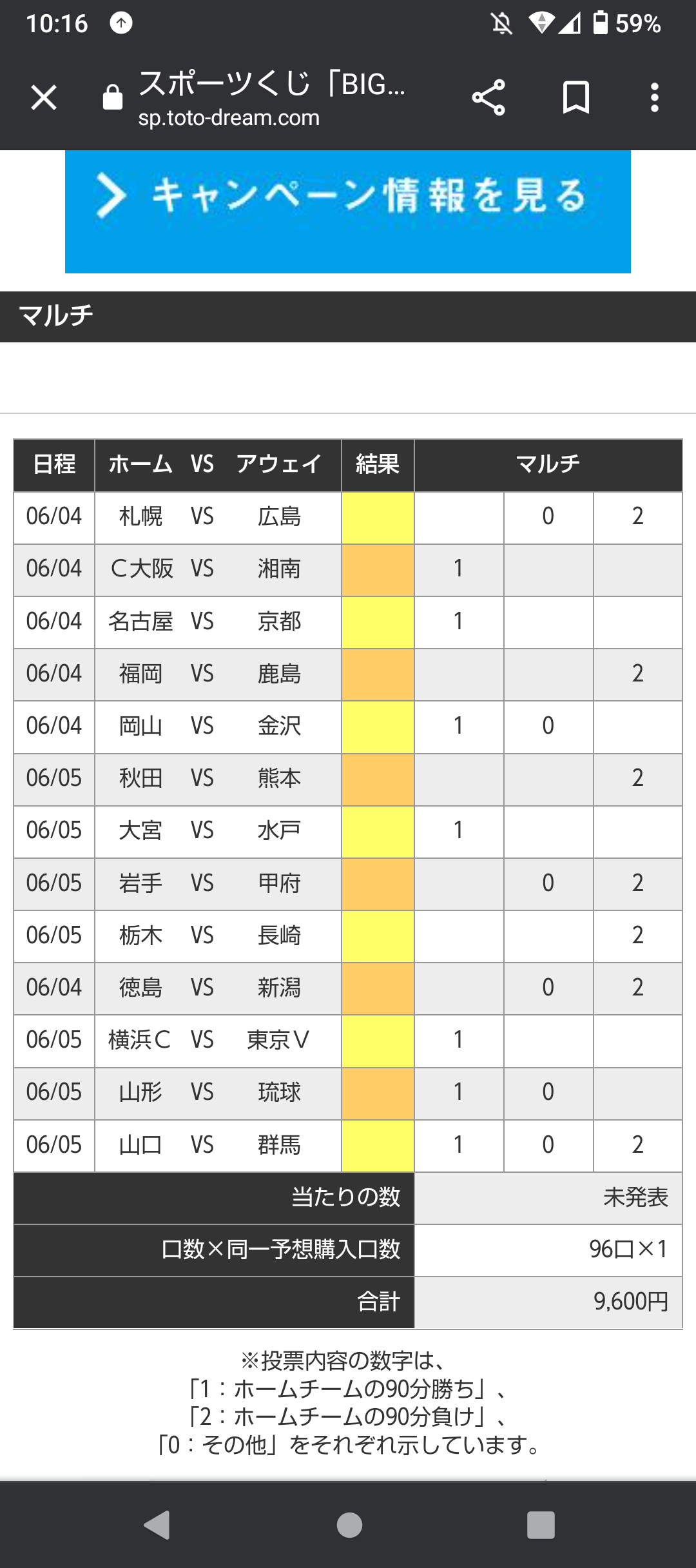Open the キャンペーン情報を見る banner
Screen dimensions: 696x1568
click(x=348, y=211)
